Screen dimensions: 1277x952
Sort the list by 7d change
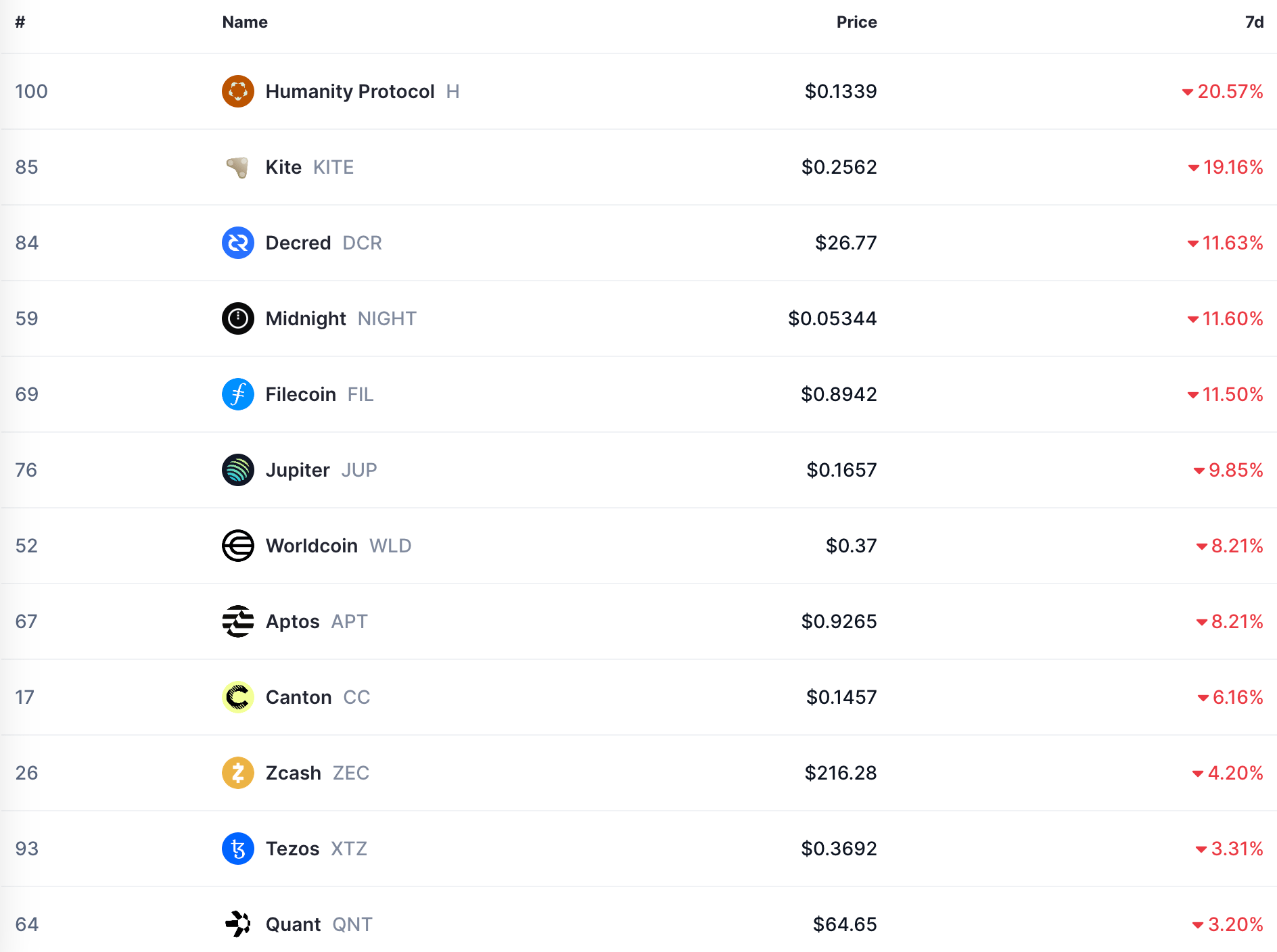1254,22
